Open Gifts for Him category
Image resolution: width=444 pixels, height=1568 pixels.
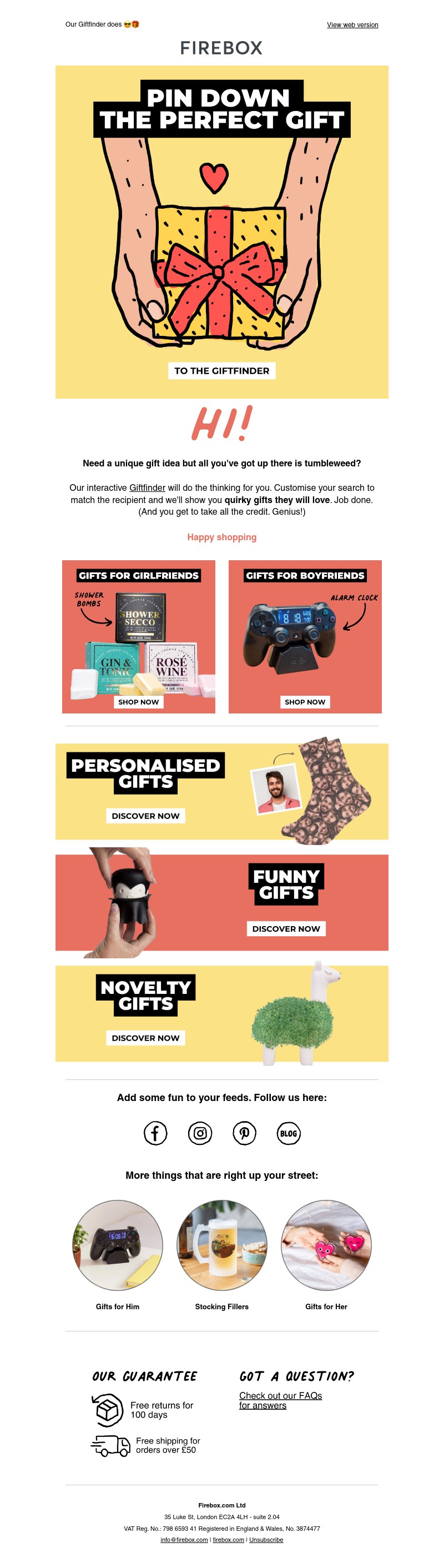click(118, 1245)
